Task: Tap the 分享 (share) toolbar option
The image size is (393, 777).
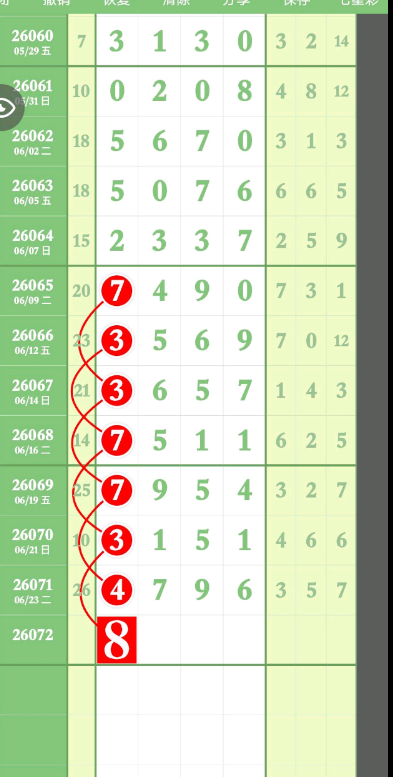Action: (237, 2)
